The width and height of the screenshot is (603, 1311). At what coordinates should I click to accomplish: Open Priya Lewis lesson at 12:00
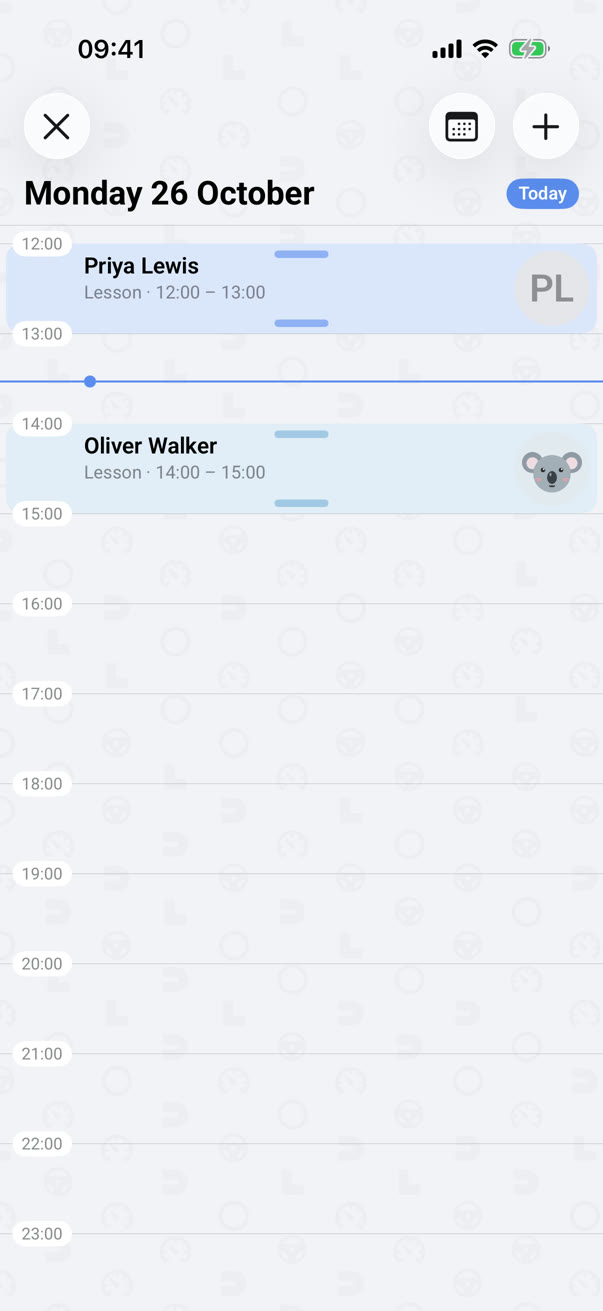pyautogui.click(x=301, y=288)
